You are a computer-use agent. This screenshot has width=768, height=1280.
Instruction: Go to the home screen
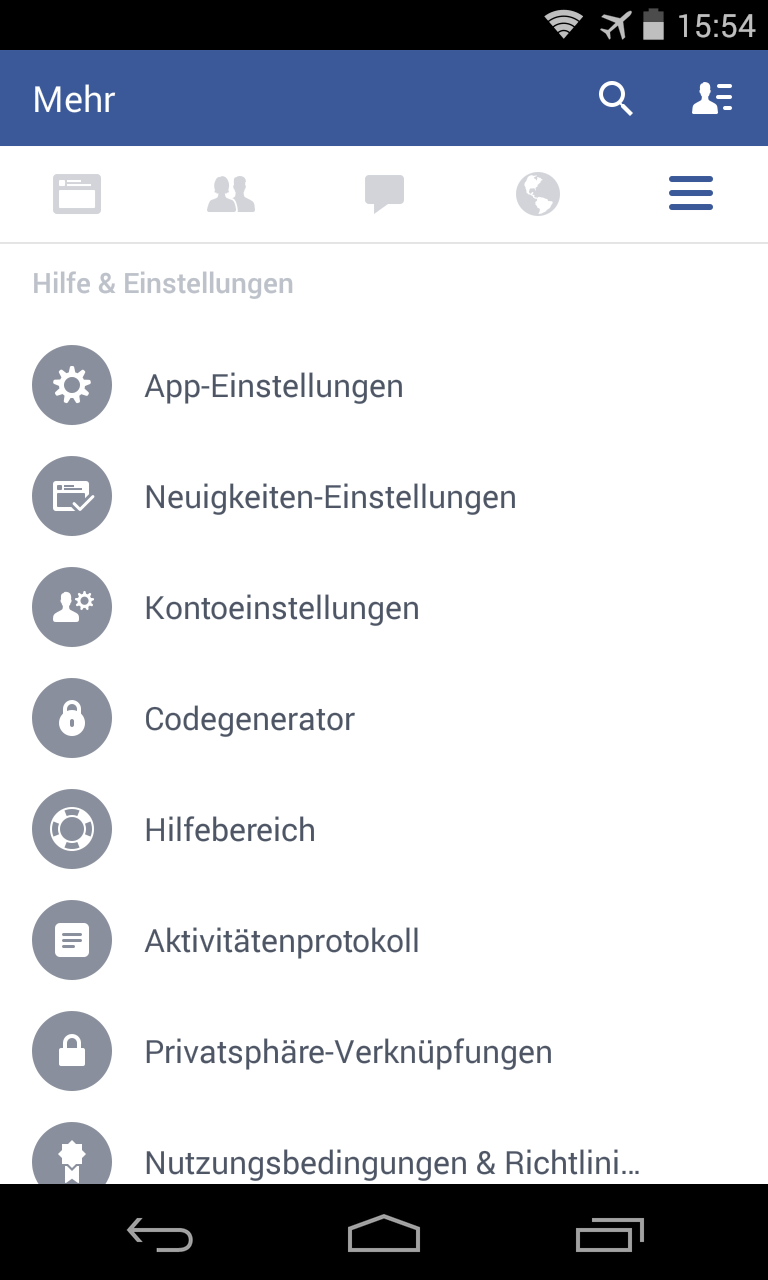[384, 1235]
